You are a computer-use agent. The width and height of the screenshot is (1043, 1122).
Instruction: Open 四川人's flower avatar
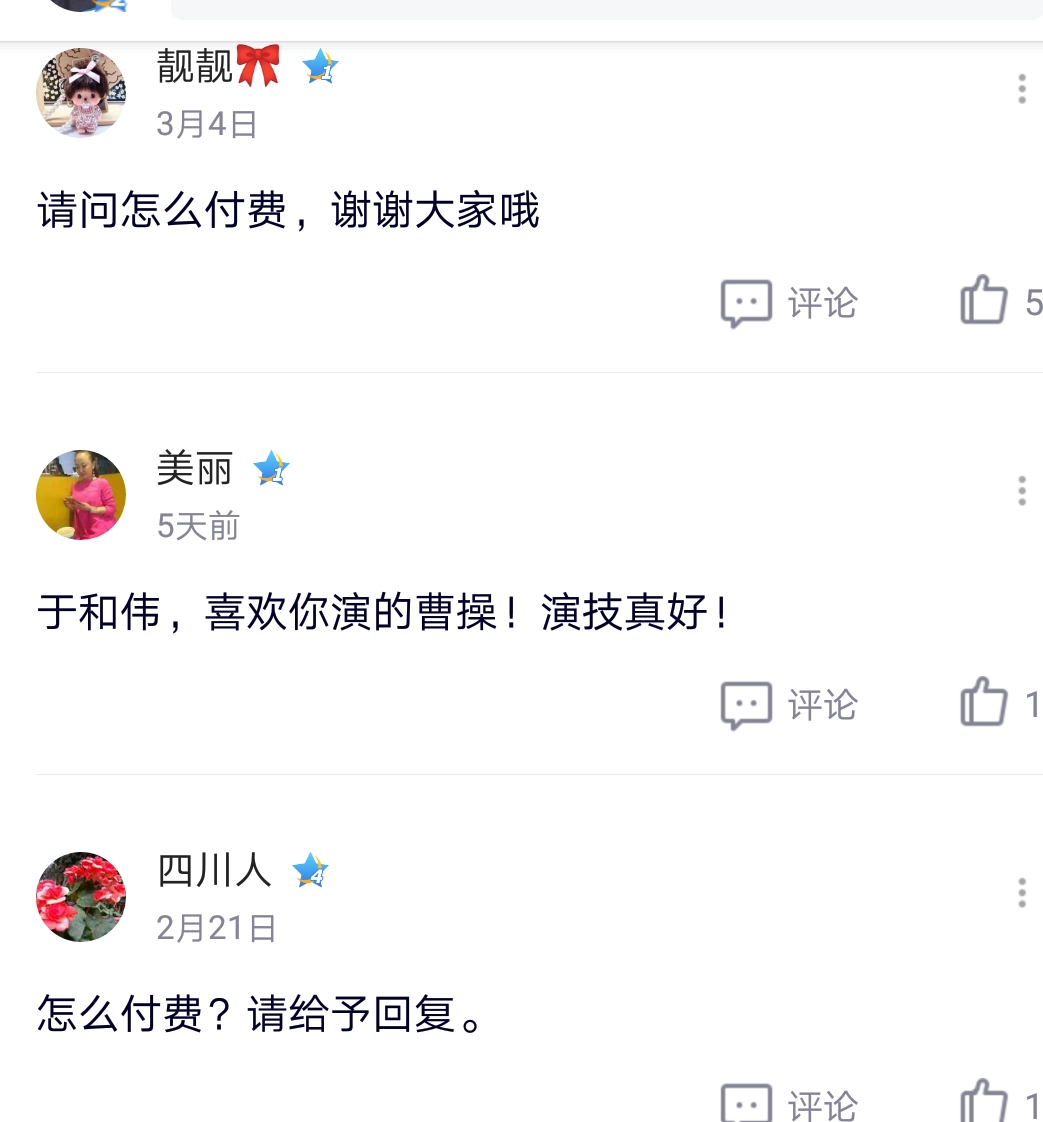80,896
